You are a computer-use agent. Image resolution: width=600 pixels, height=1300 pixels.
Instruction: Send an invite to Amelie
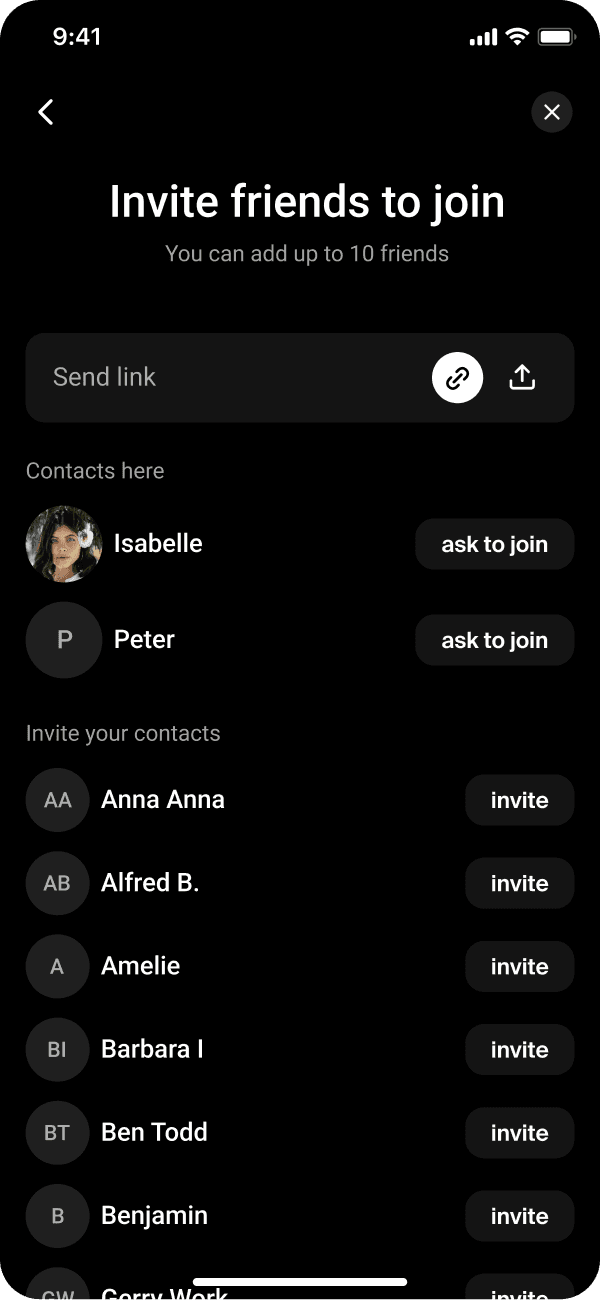519,966
